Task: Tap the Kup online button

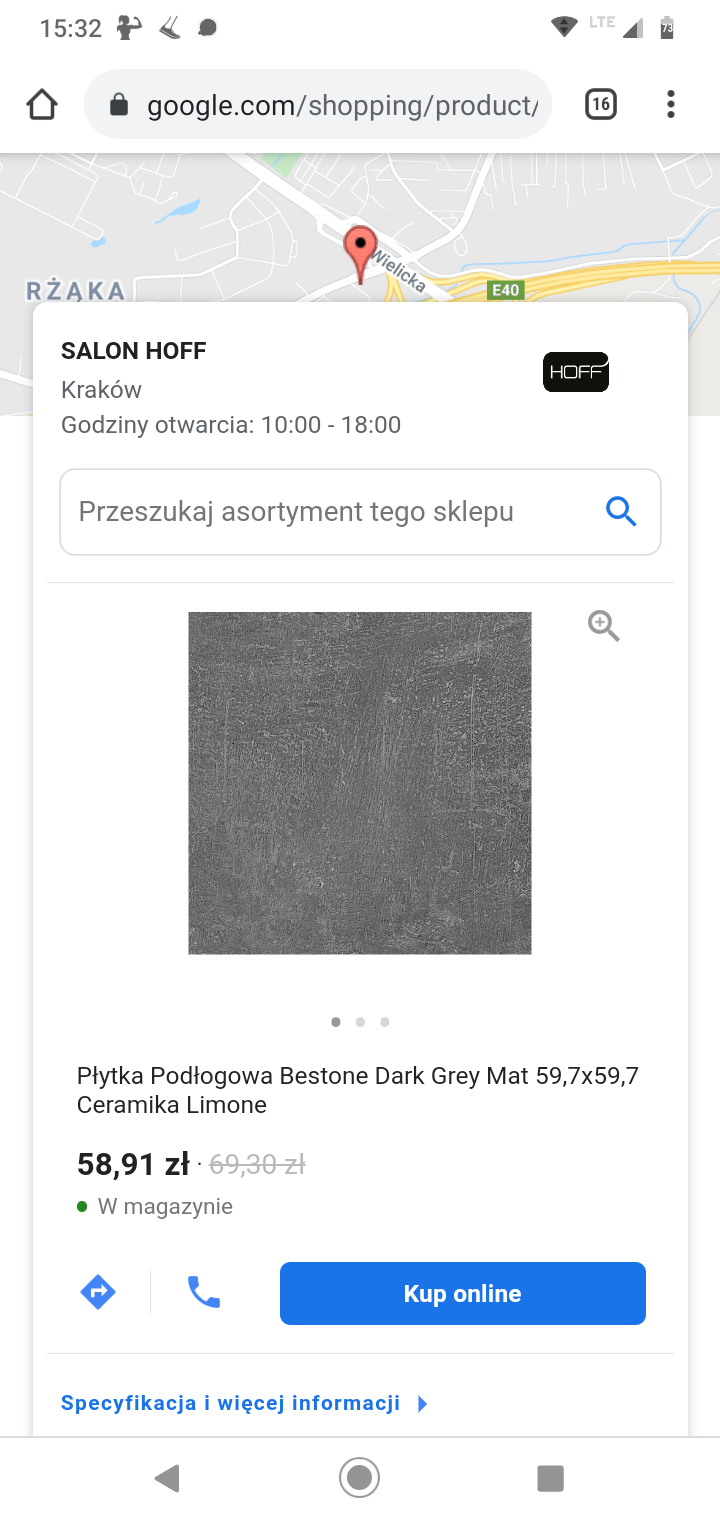Action: 462,1293
